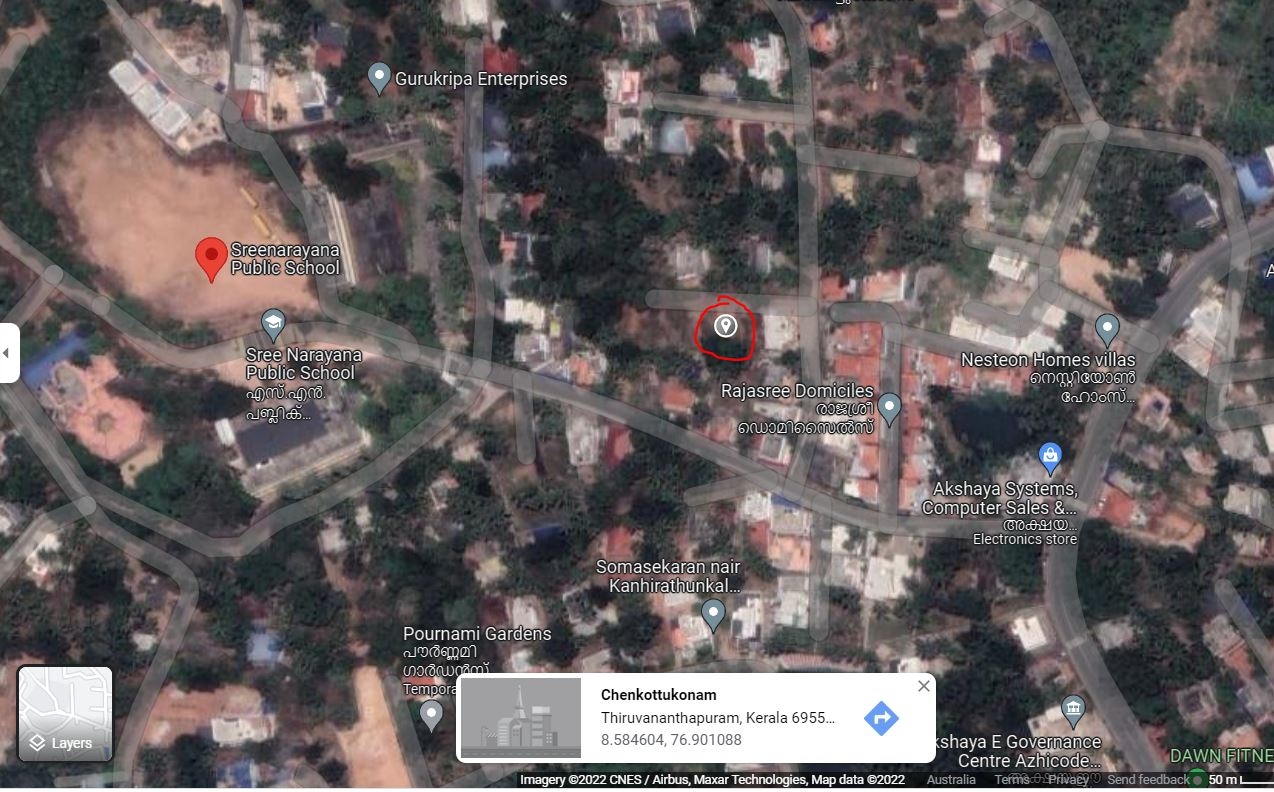Open the Sreenarayana Public School red pin
The width and height of the screenshot is (1274, 792).
pos(211,259)
